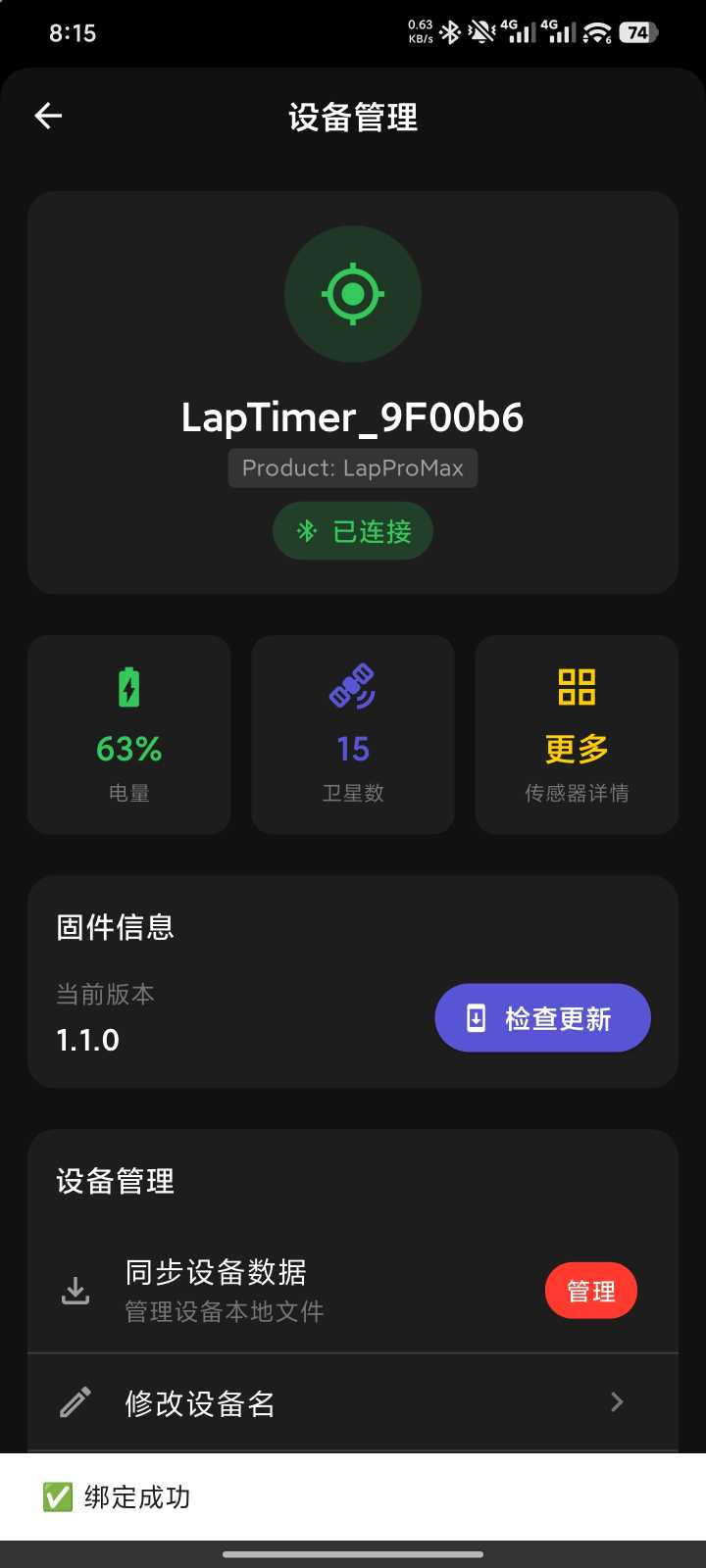Viewport: 706px width, 1568px height.
Task: Open the 固件信息 section header
Action: 115,926
